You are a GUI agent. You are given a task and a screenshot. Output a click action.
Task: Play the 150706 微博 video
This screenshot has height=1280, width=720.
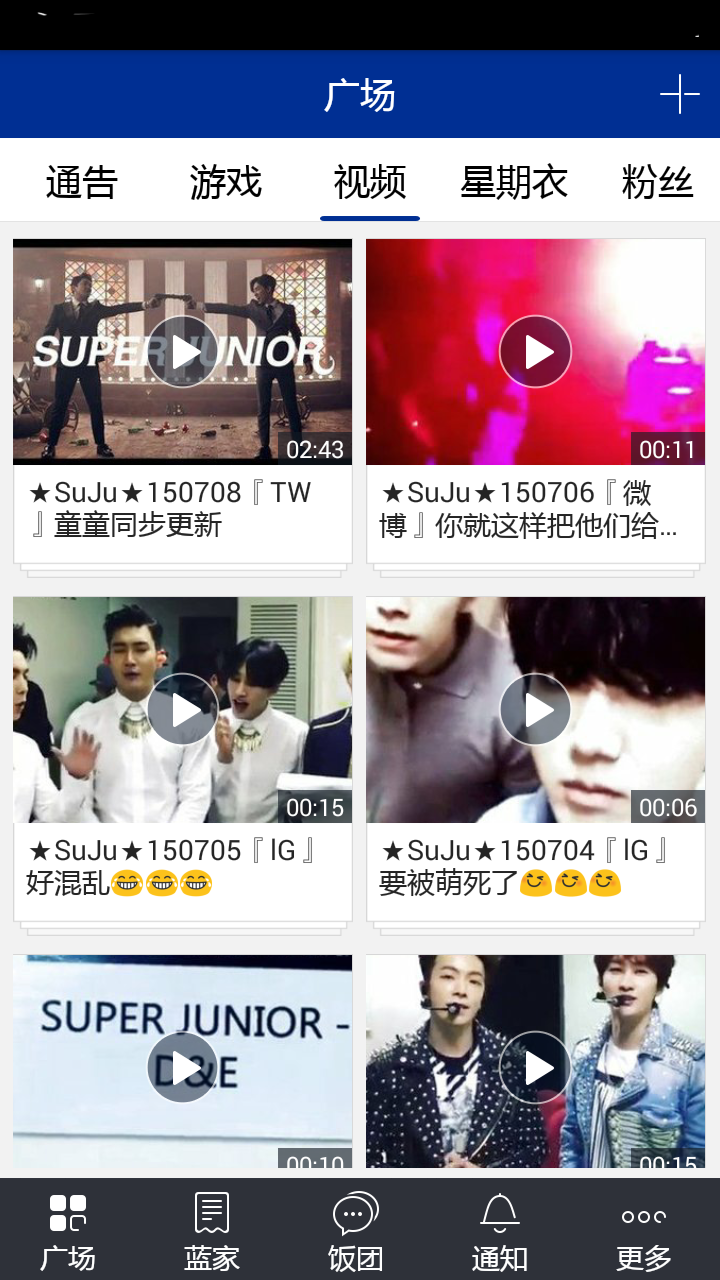click(535, 352)
